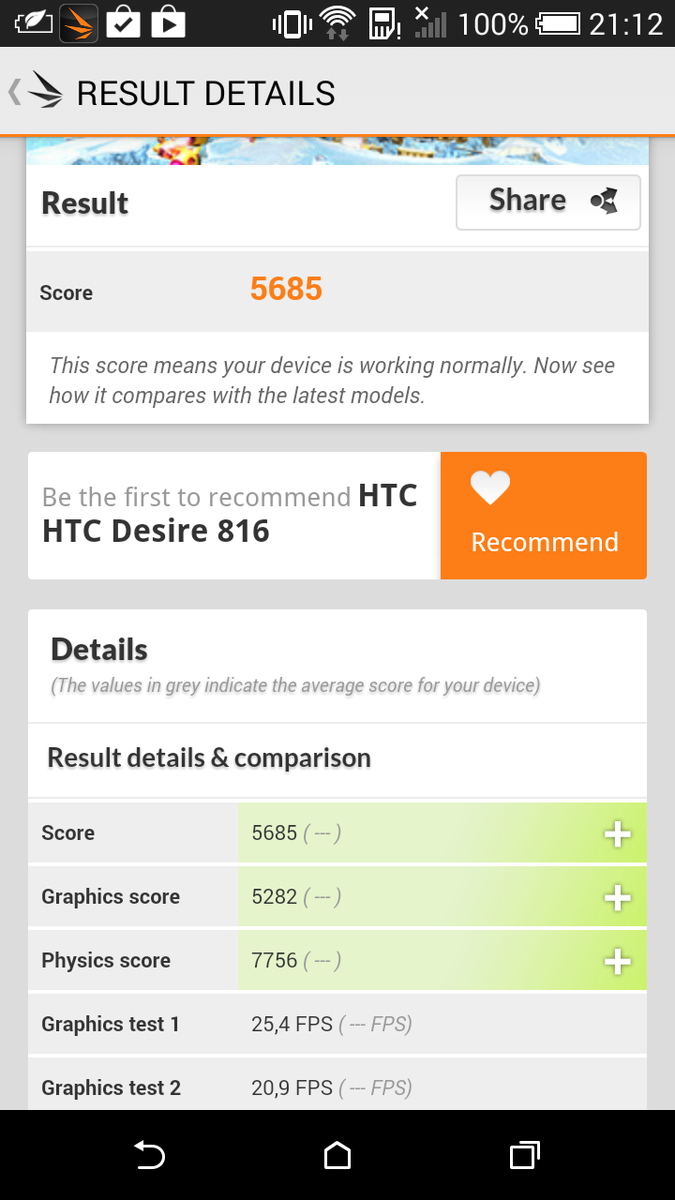
Task: Expand the Physics score row
Action: point(617,961)
